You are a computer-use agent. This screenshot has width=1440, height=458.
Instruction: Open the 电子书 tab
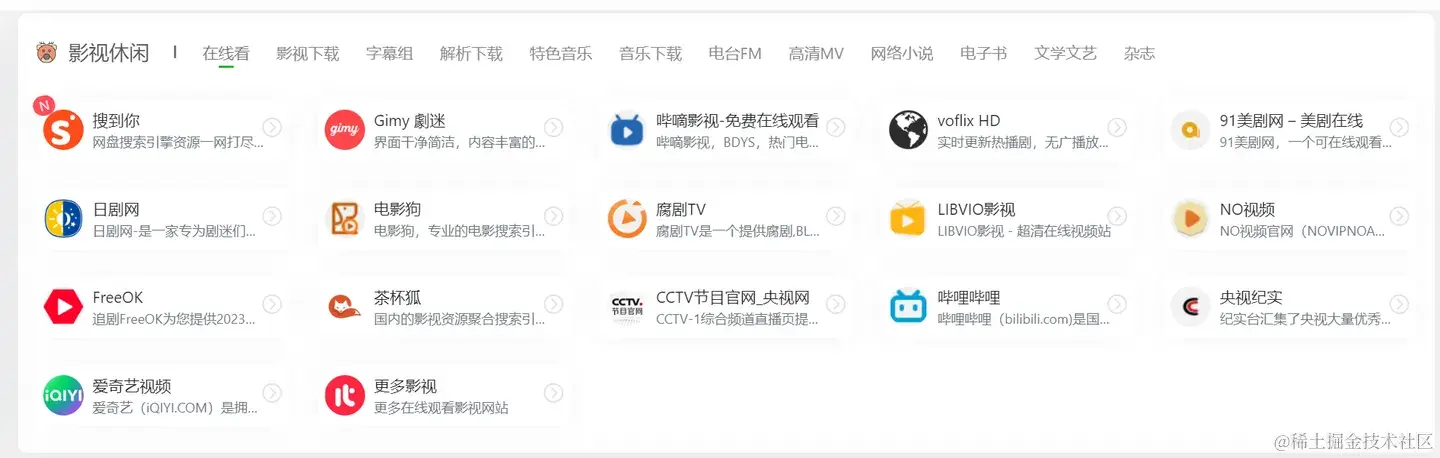(x=983, y=54)
